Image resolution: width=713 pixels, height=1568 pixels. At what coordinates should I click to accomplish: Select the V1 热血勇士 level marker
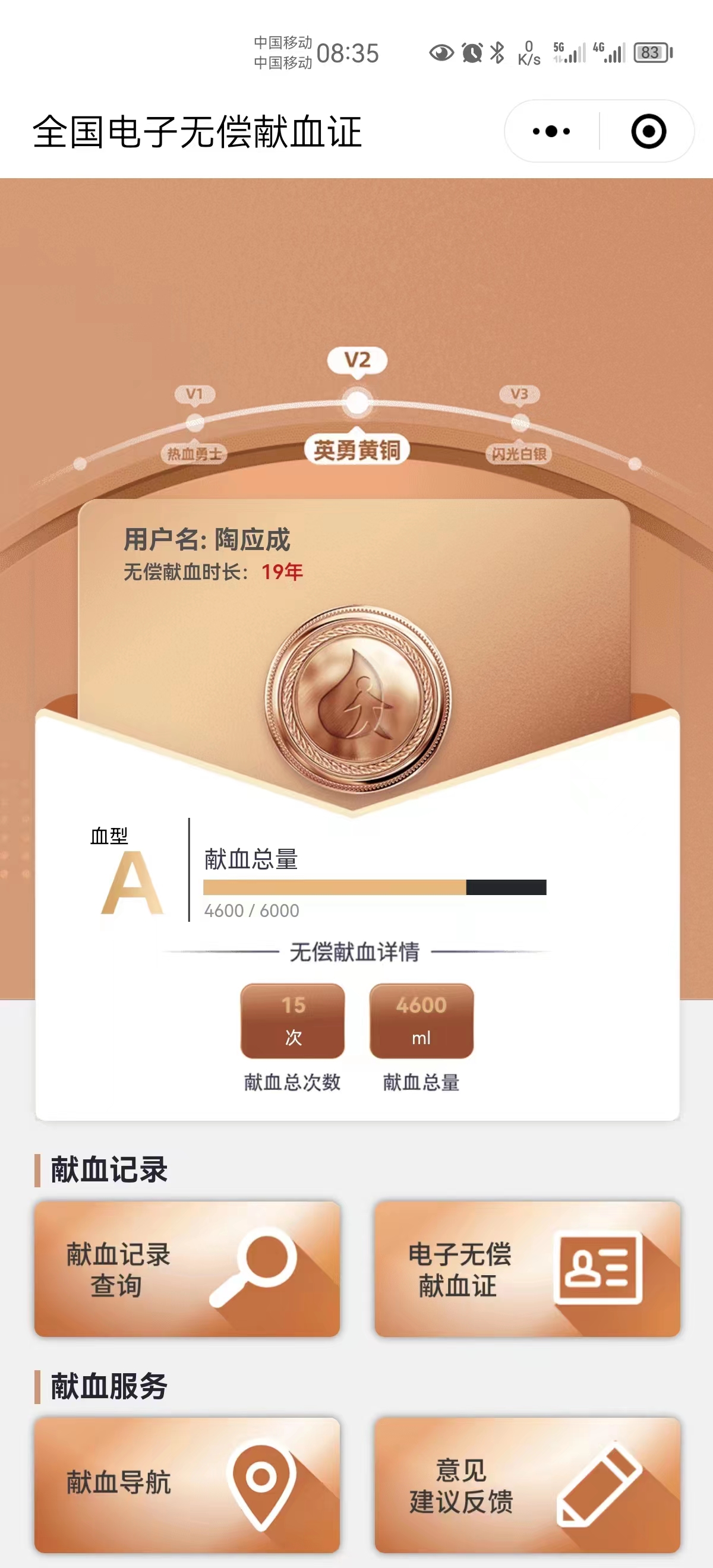click(x=194, y=422)
